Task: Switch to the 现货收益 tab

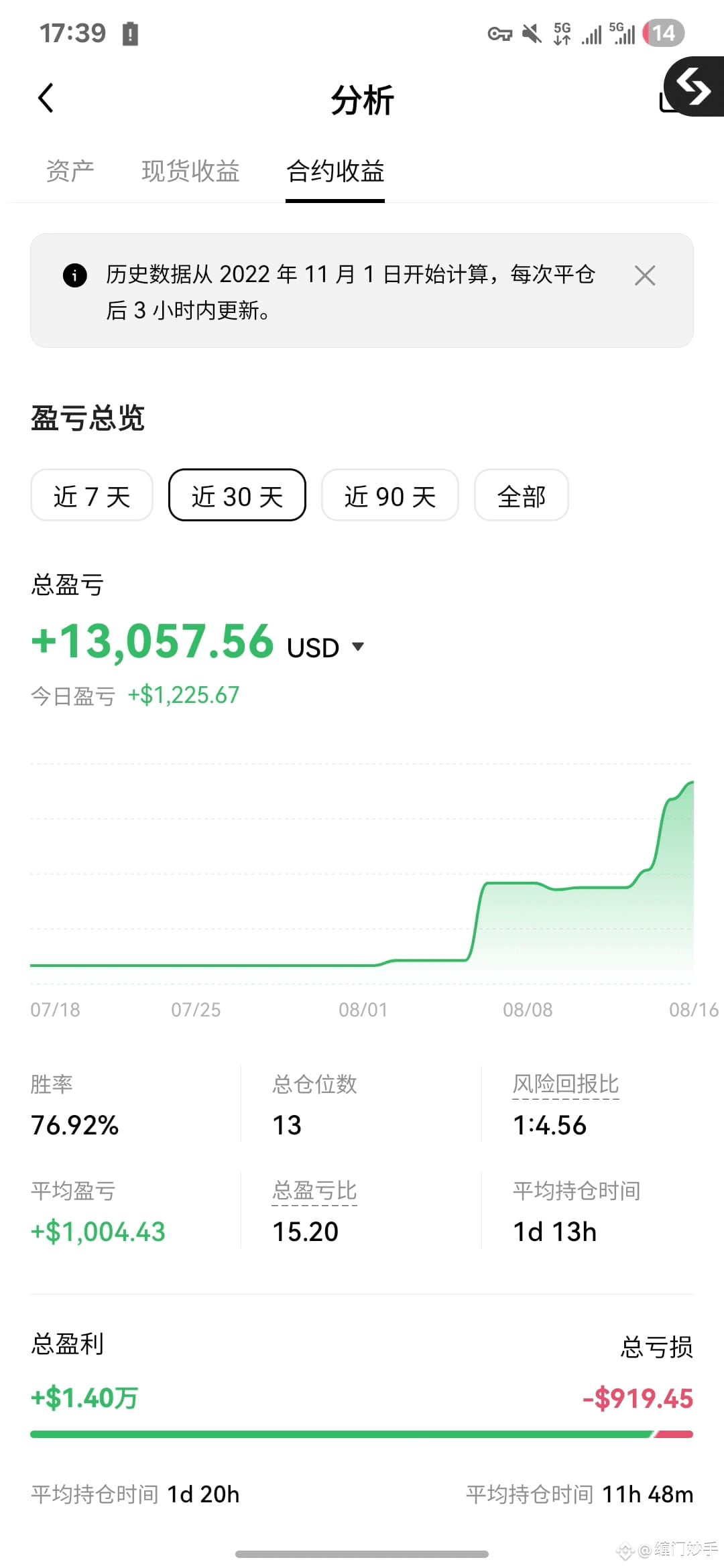Action: [x=190, y=171]
